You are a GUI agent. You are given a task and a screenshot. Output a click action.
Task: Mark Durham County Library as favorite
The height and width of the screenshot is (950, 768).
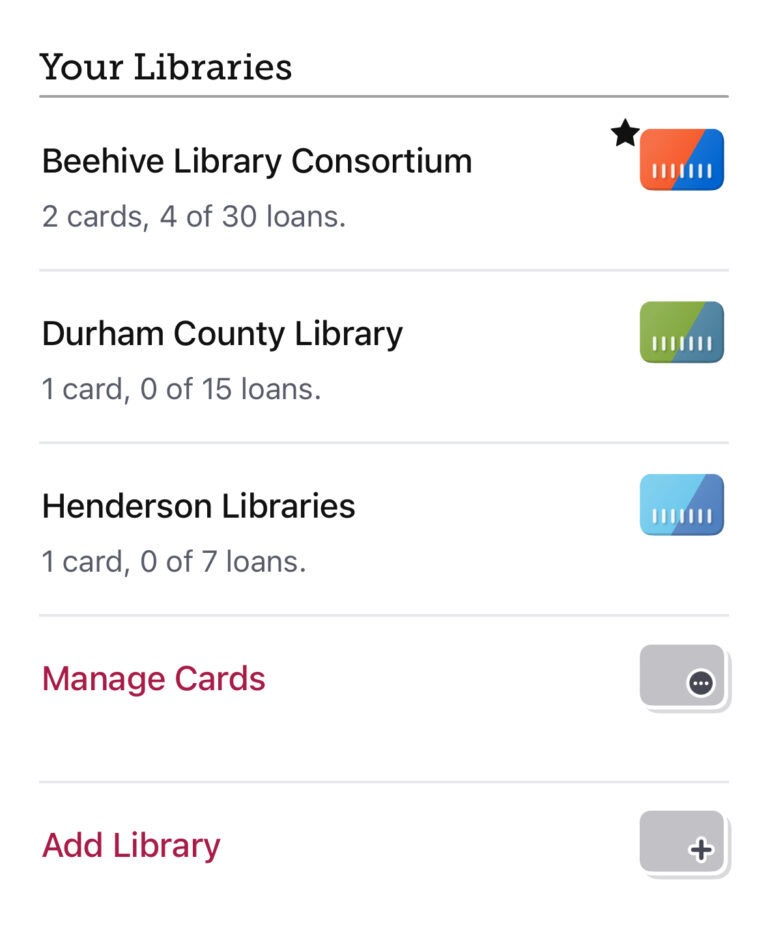pyautogui.click(x=623, y=304)
